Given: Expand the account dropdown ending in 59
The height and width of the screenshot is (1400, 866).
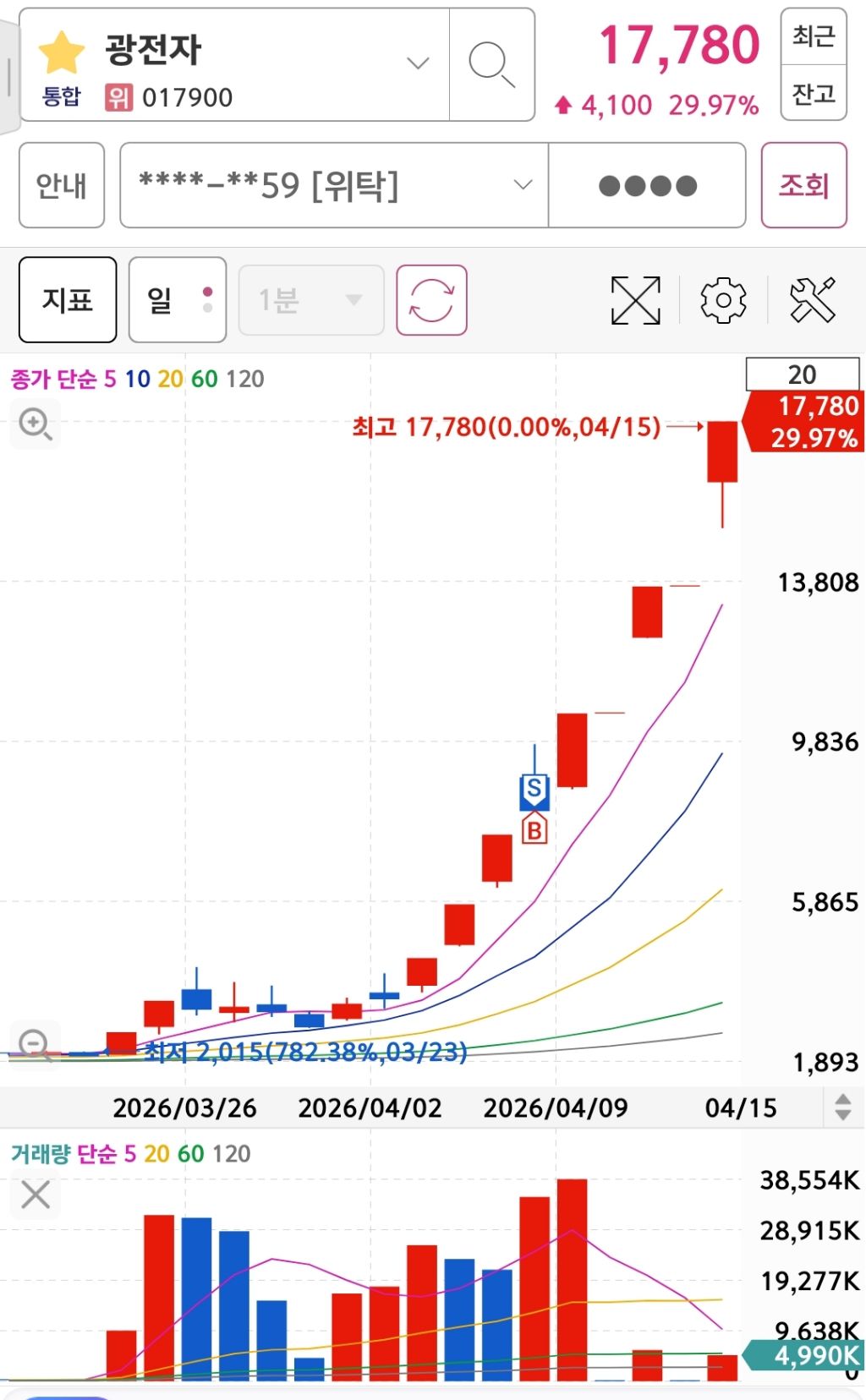Looking at the screenshot, I should tap(334, 185).
